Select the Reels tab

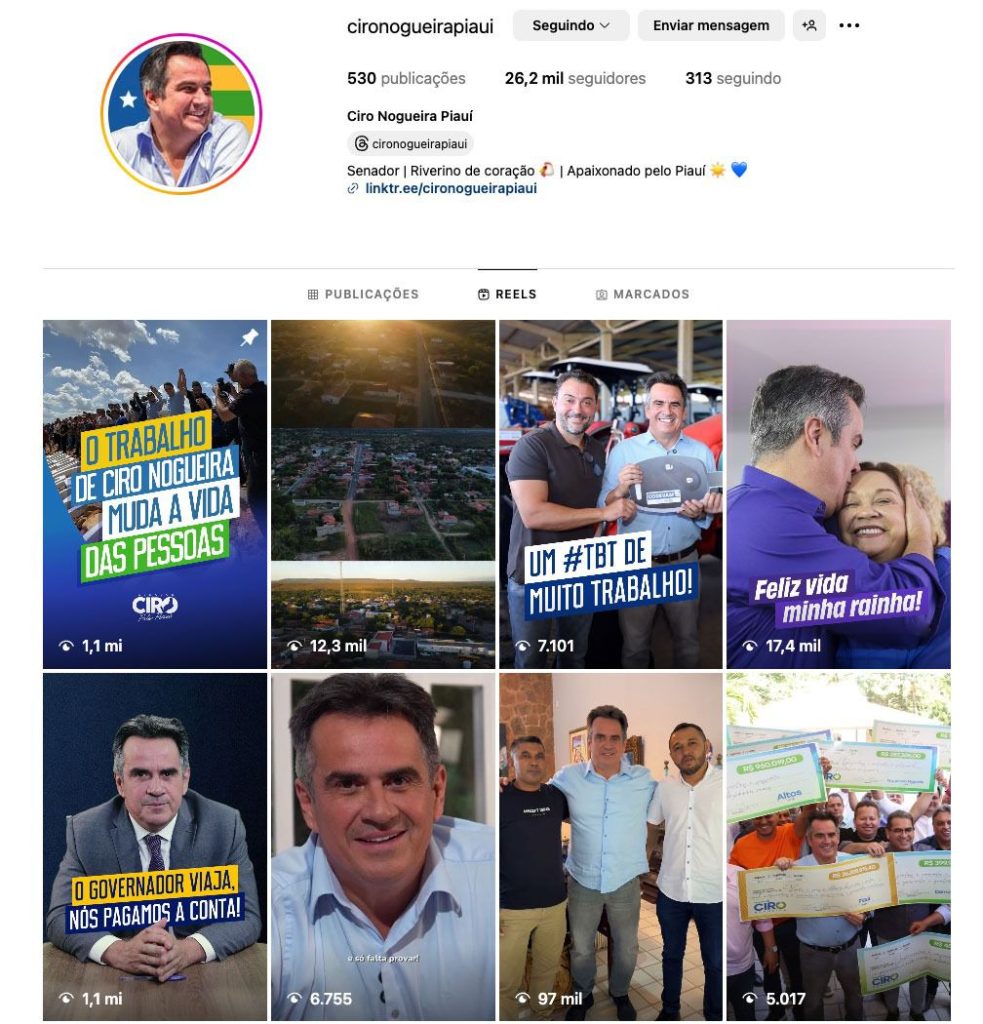pos(507,294)
